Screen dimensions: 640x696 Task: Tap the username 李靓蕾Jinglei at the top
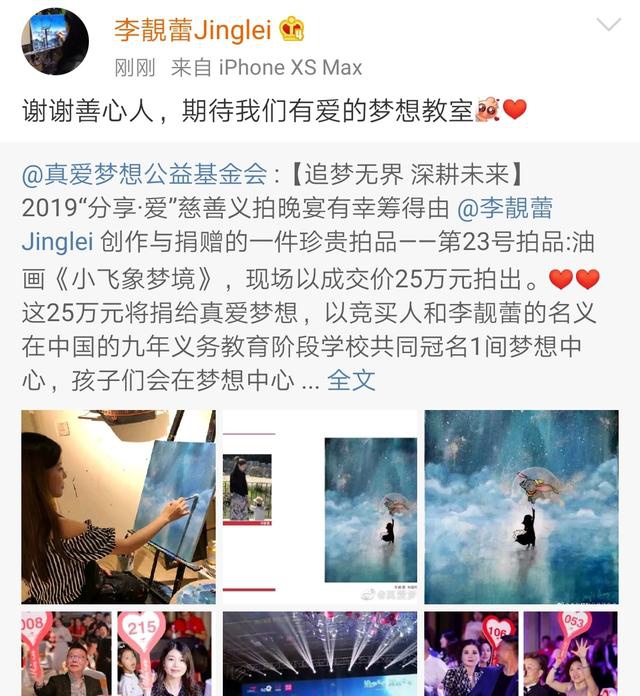point(193,29)
